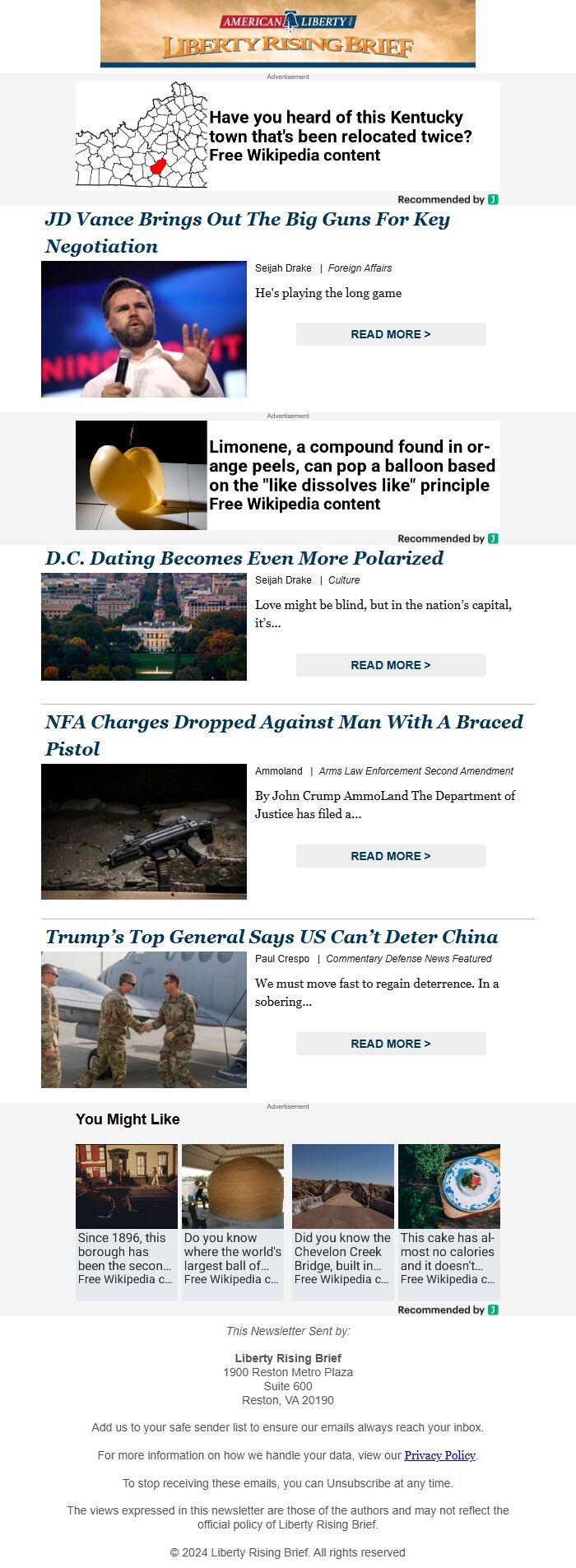Open the Privacy Policy link

point(439,1455)
